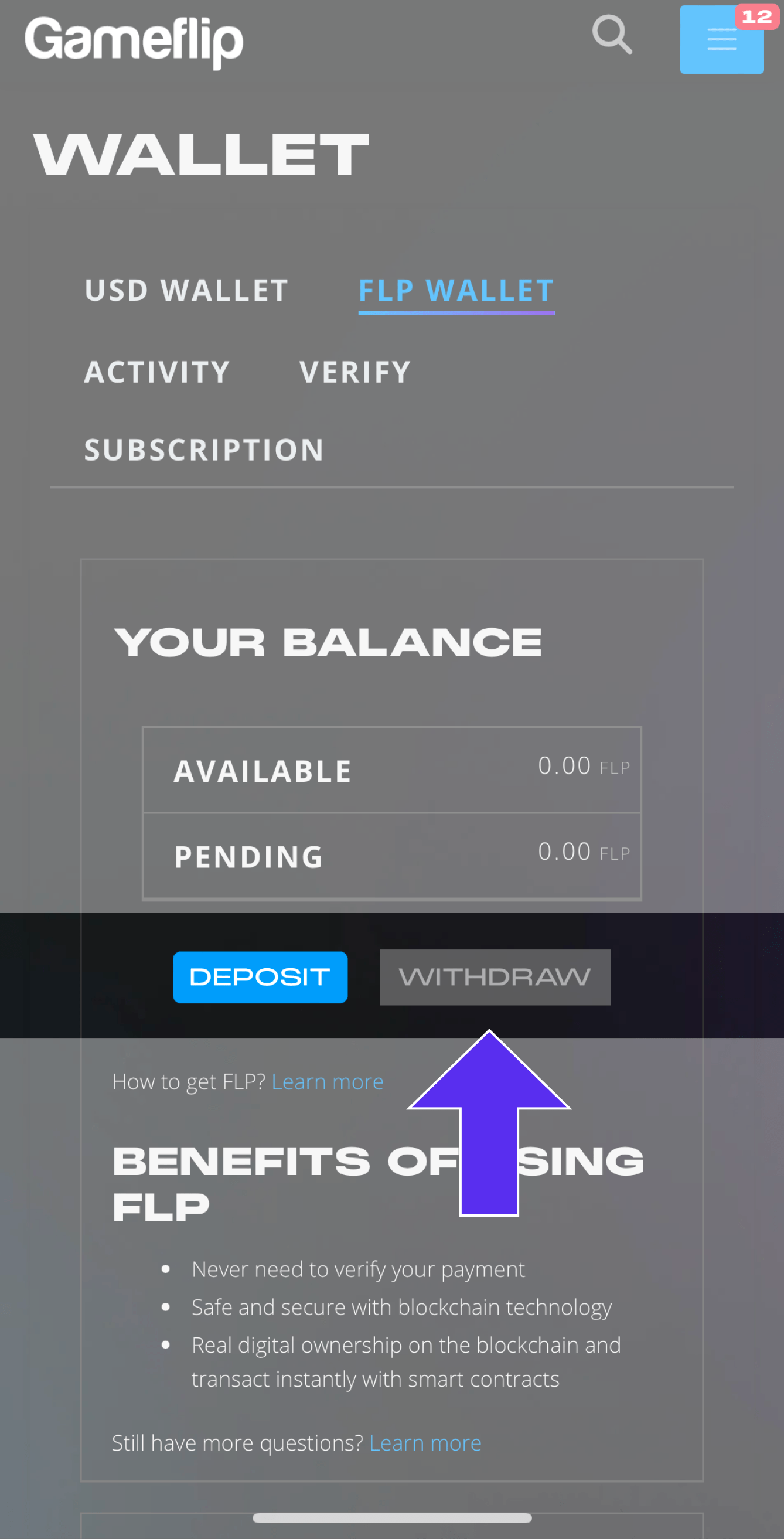This screenshot has height=1539, width=784.
Task: Open the SUBSCRIPTION tab
Action: (204, 451)
